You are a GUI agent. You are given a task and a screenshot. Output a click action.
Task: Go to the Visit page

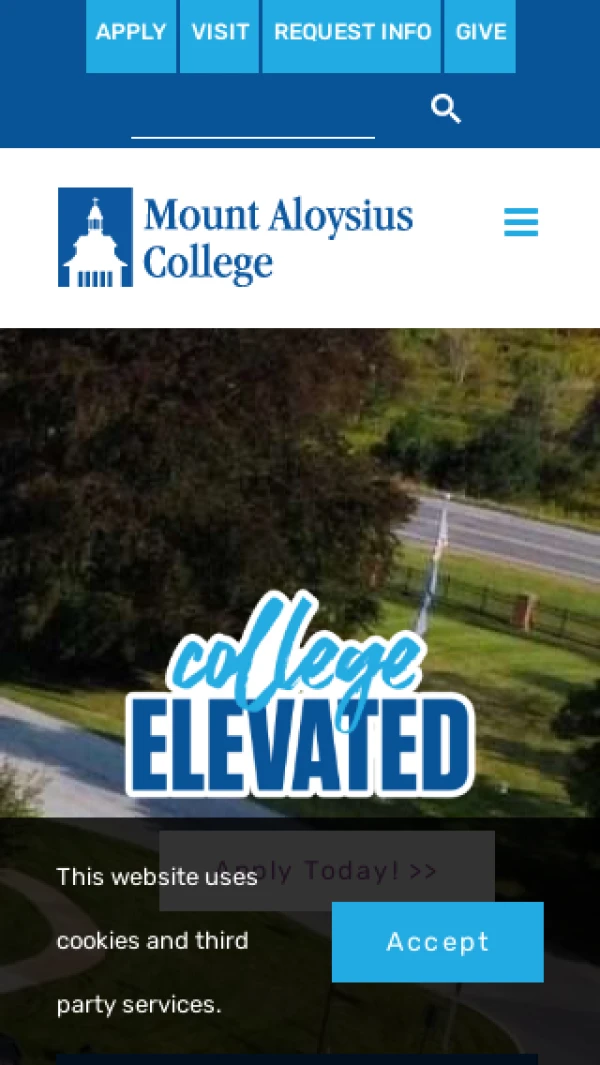(220, 33)
